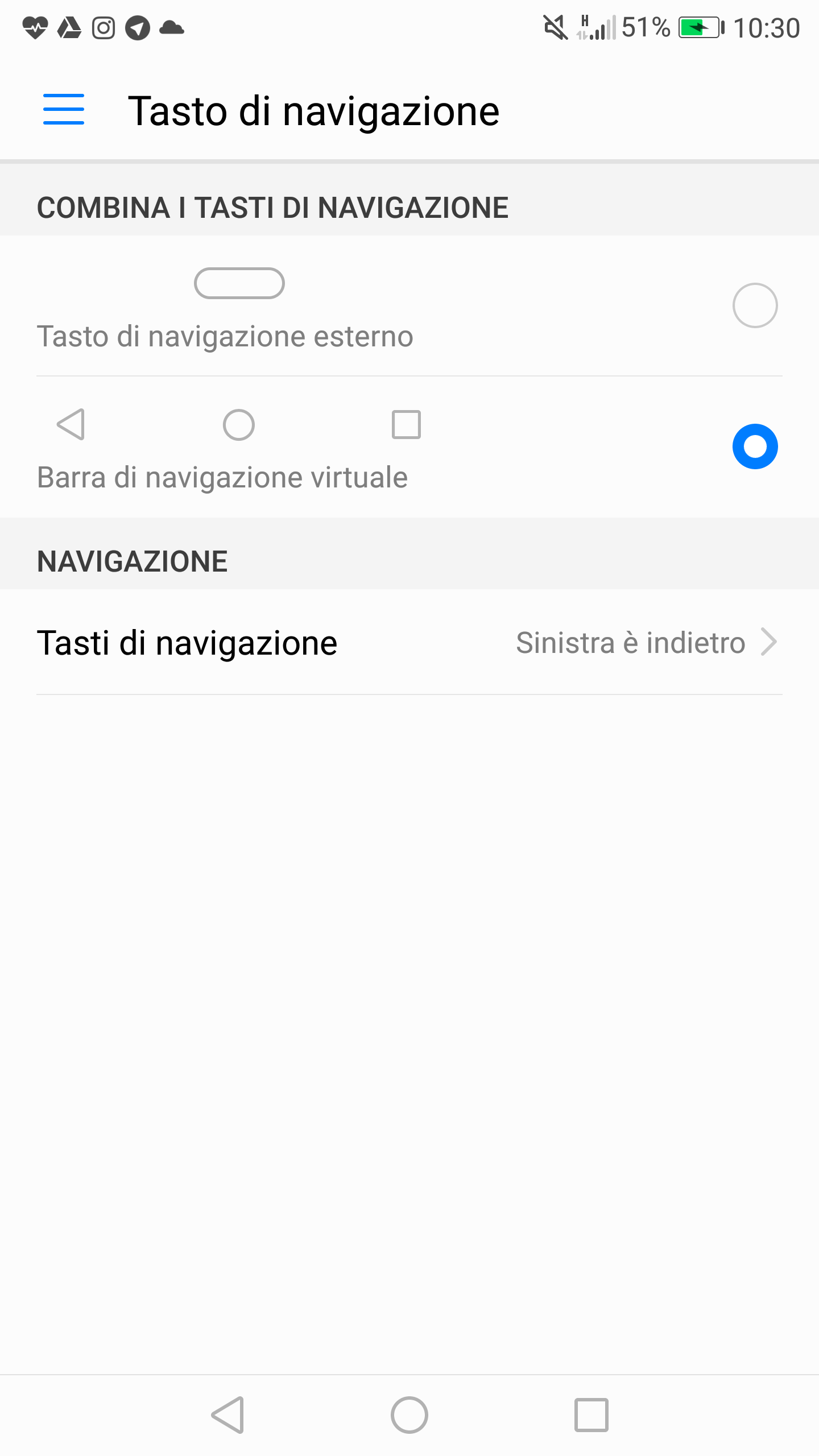Open the recent apps button
Screen dimensions: 819x1456
(x=591, y=1414)
